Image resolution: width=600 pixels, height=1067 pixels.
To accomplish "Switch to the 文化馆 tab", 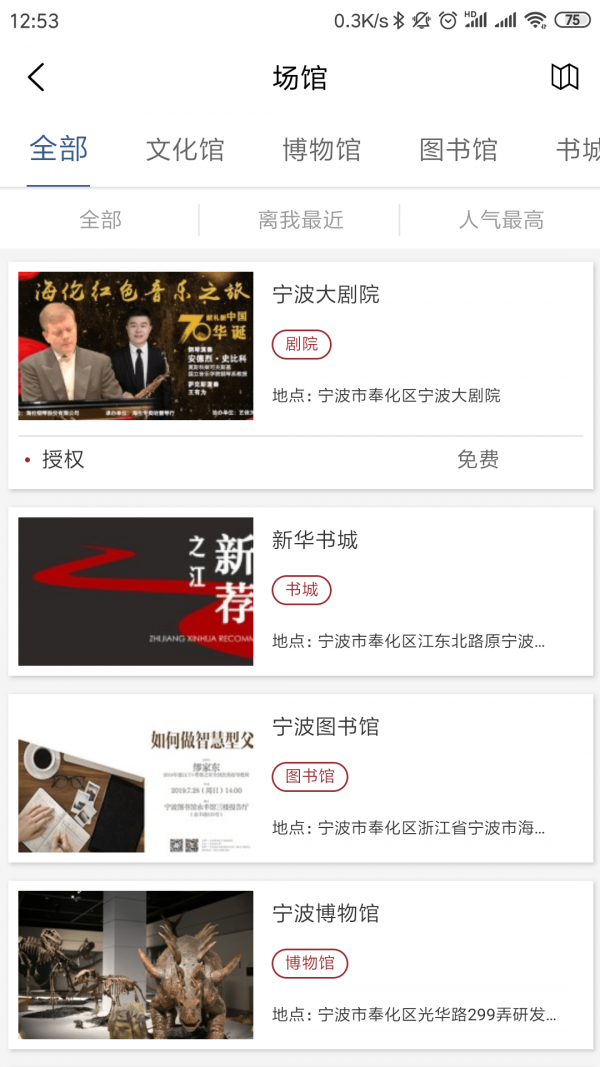I will 185,150.
